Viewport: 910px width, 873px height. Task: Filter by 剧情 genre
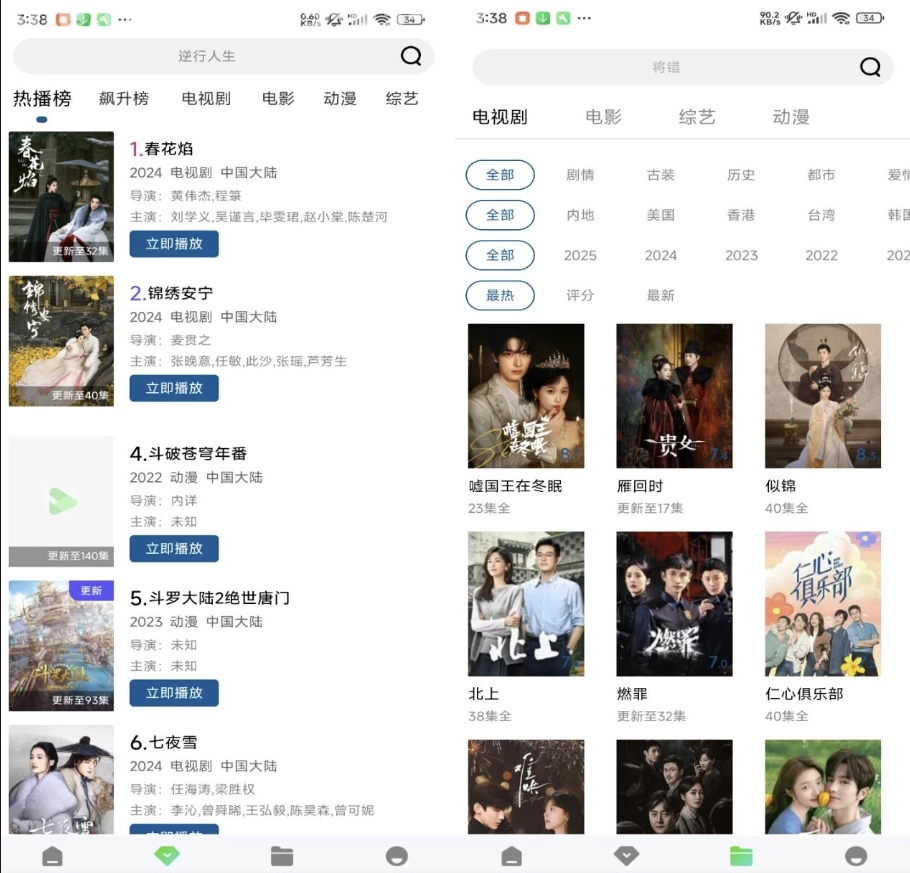tap(580, 175)
